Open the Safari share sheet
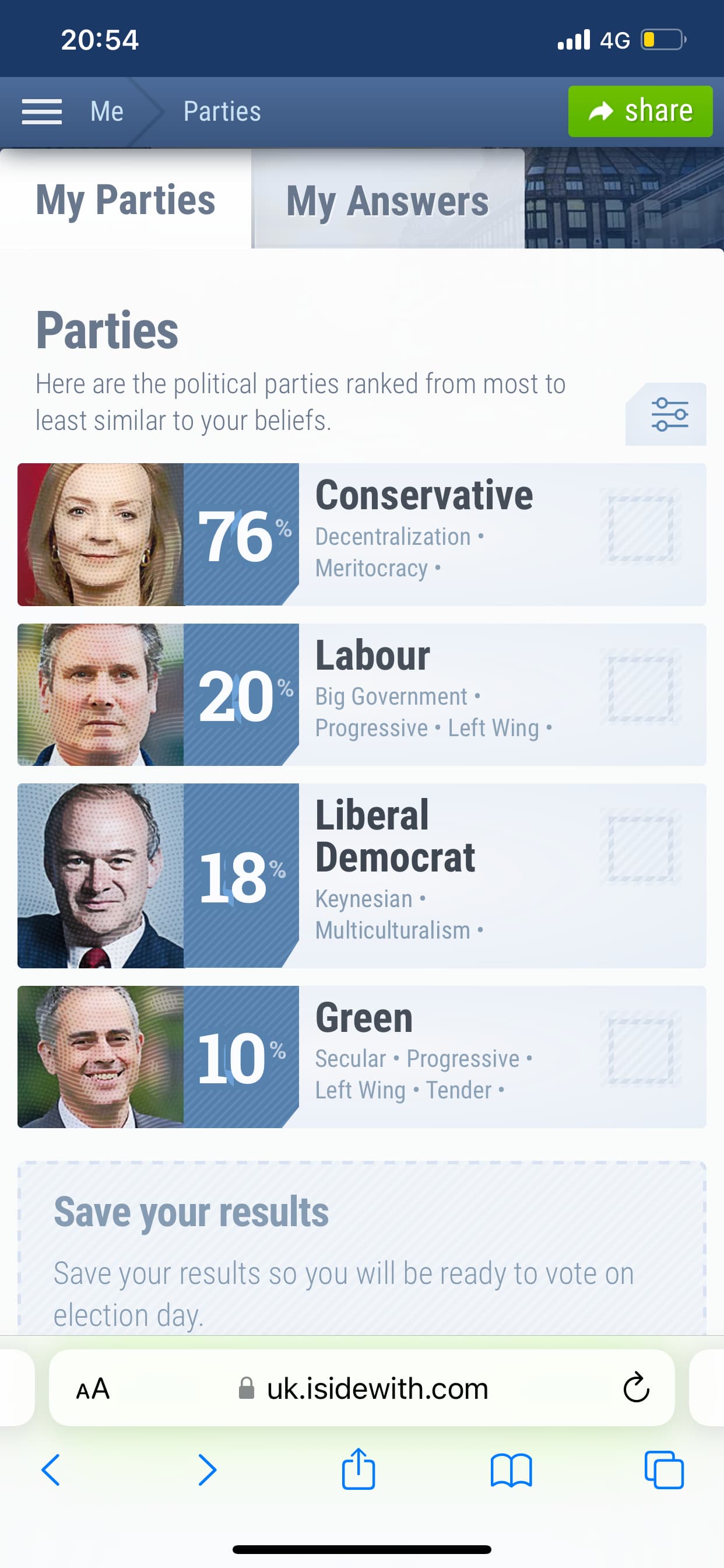 pyautogui.click(x=359, y=1468)
